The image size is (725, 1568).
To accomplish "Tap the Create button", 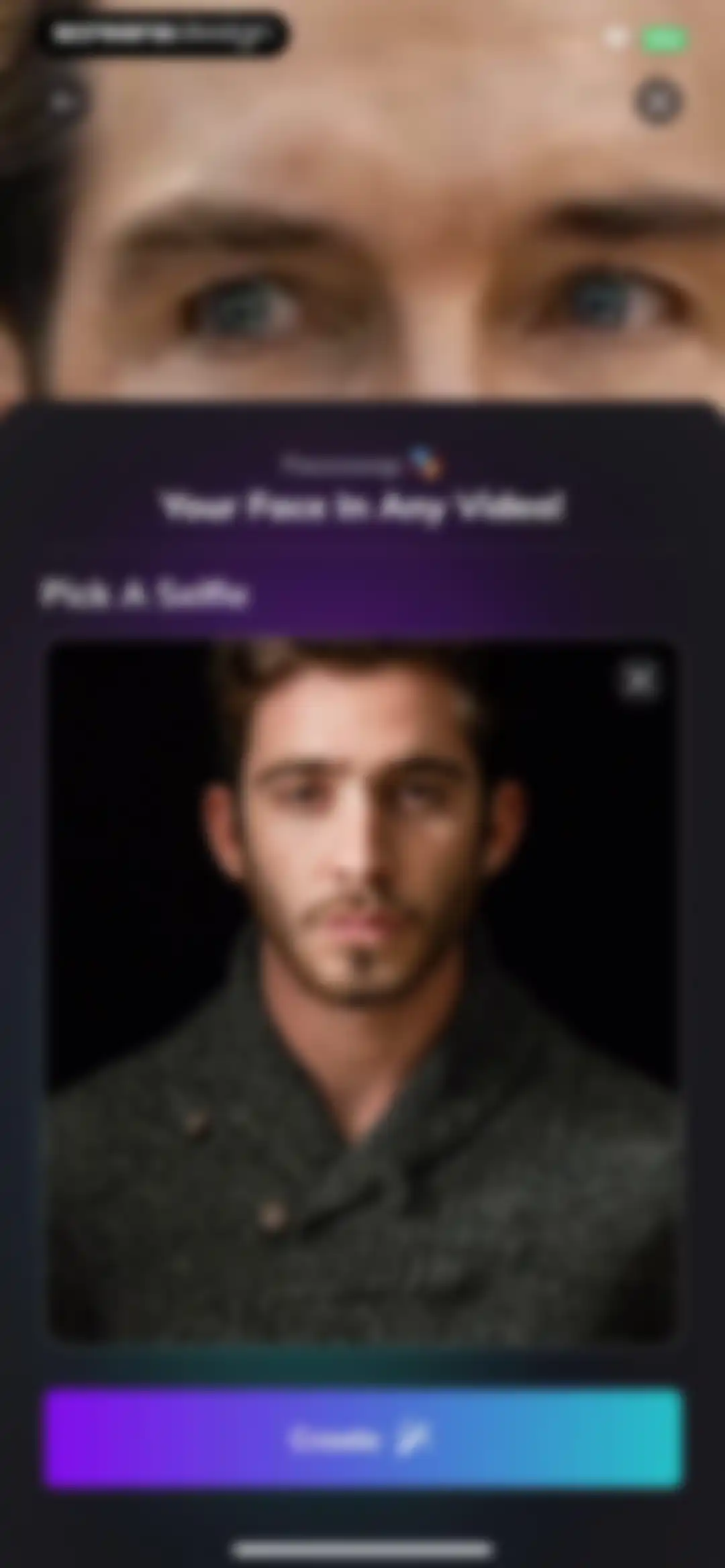I will pos(363,1439).
